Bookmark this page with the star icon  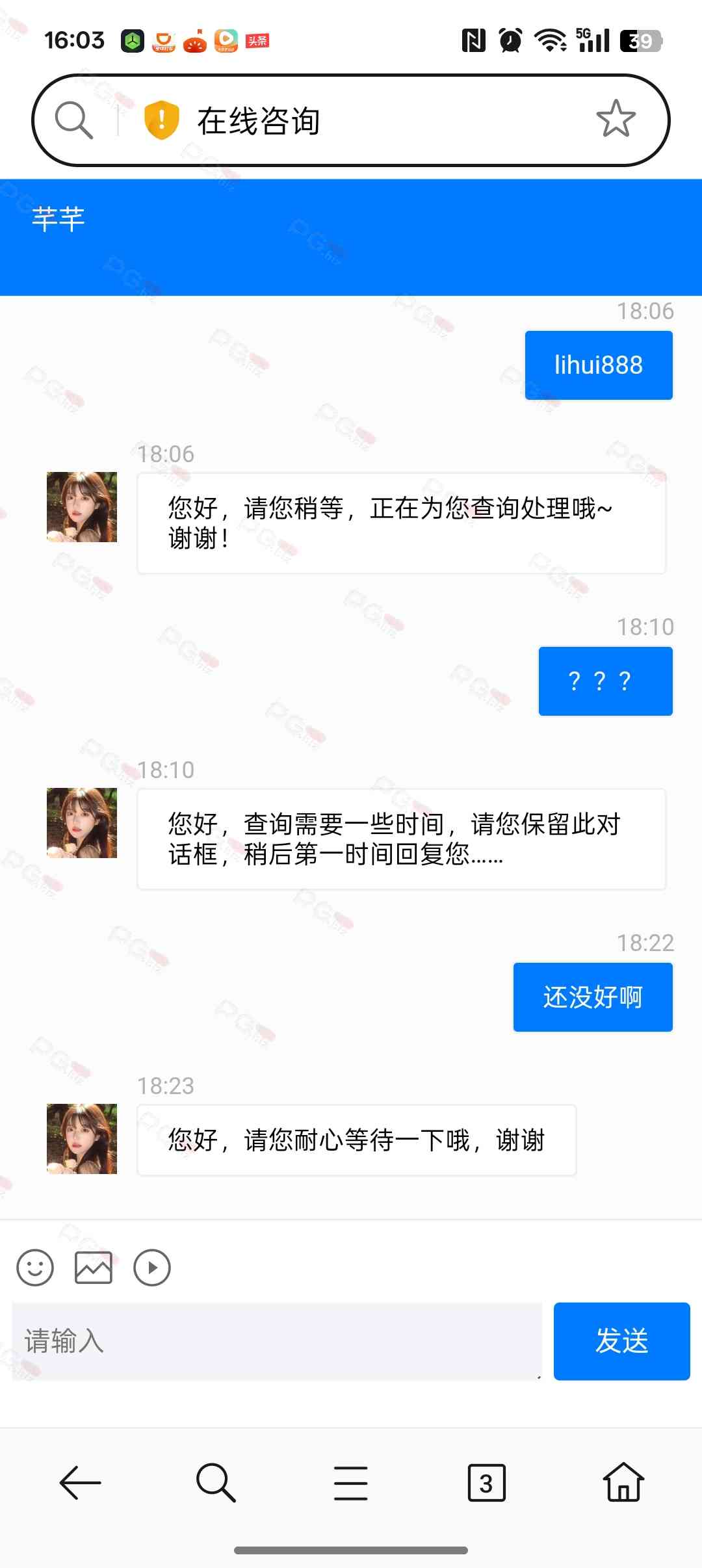pos(615,119)
